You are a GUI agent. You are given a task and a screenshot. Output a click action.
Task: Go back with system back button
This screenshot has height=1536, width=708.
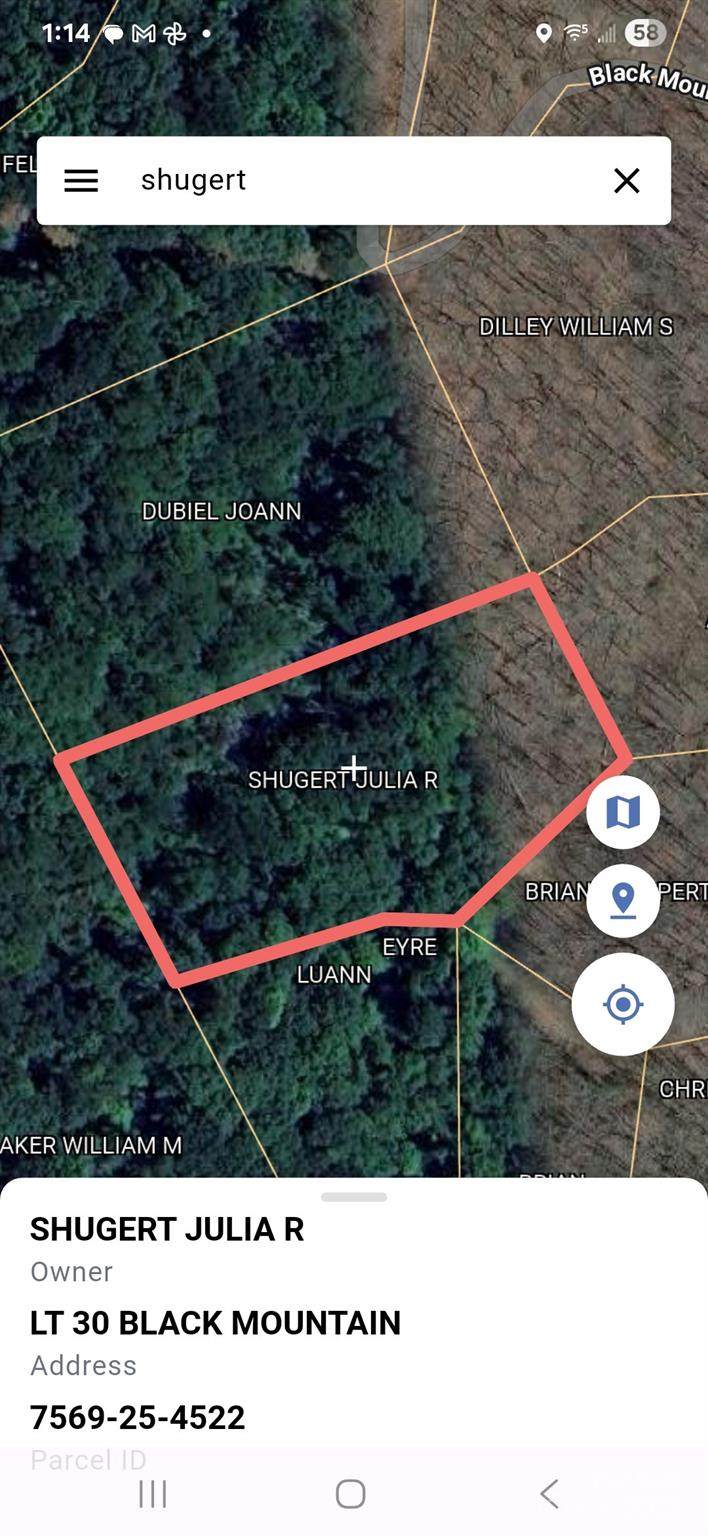pos(548,1494)
